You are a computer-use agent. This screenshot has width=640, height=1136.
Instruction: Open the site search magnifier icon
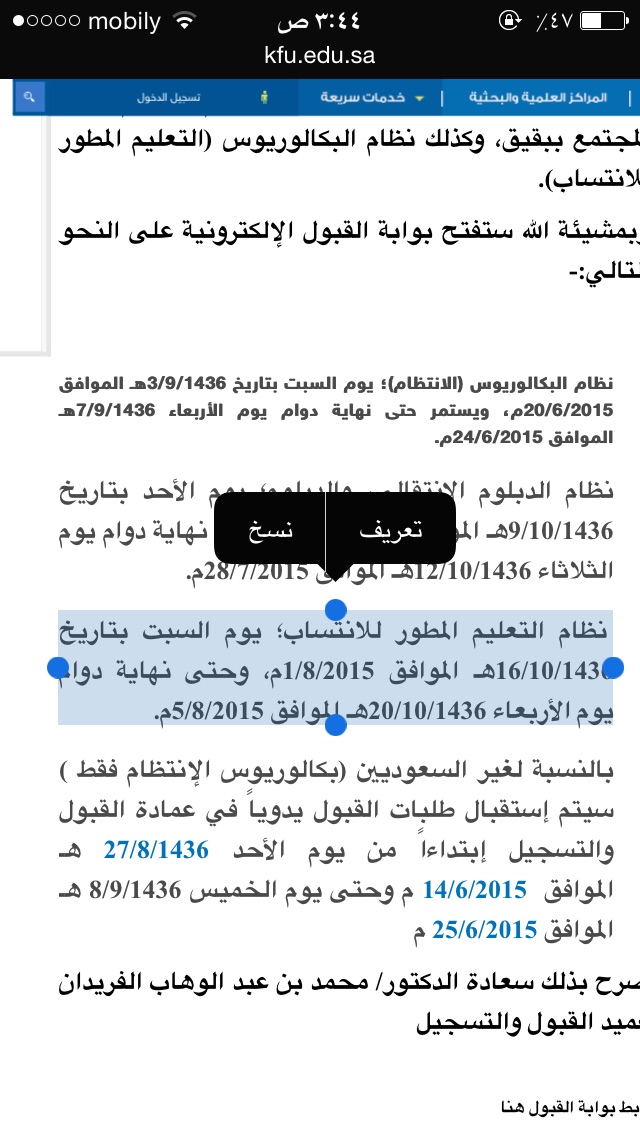pyautogui.click(x=29, y=96)
